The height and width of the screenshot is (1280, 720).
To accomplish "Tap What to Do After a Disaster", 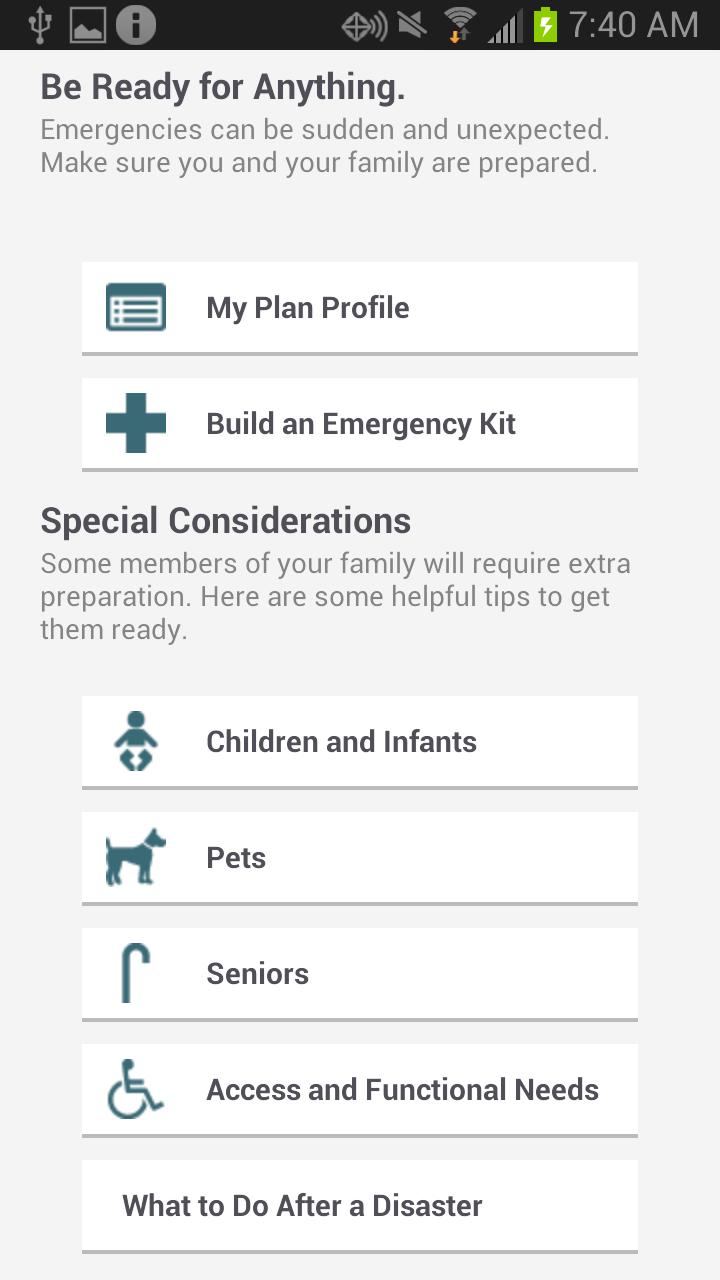I will 359,1205.
